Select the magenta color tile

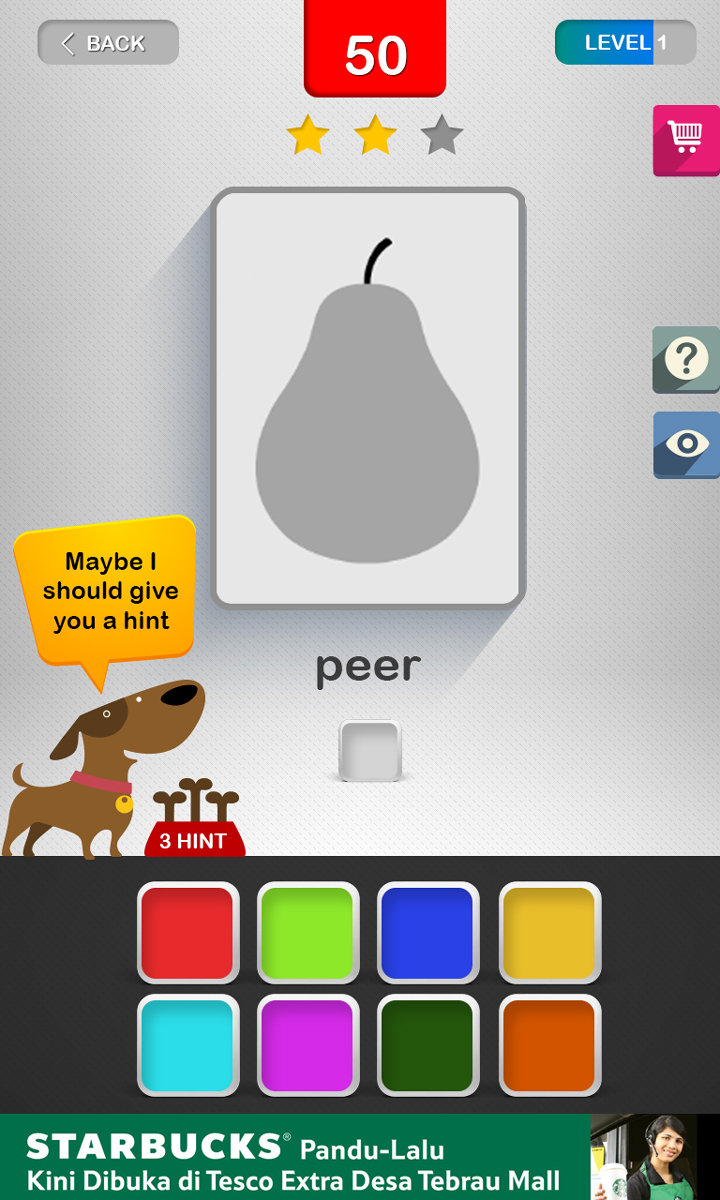308,1045
